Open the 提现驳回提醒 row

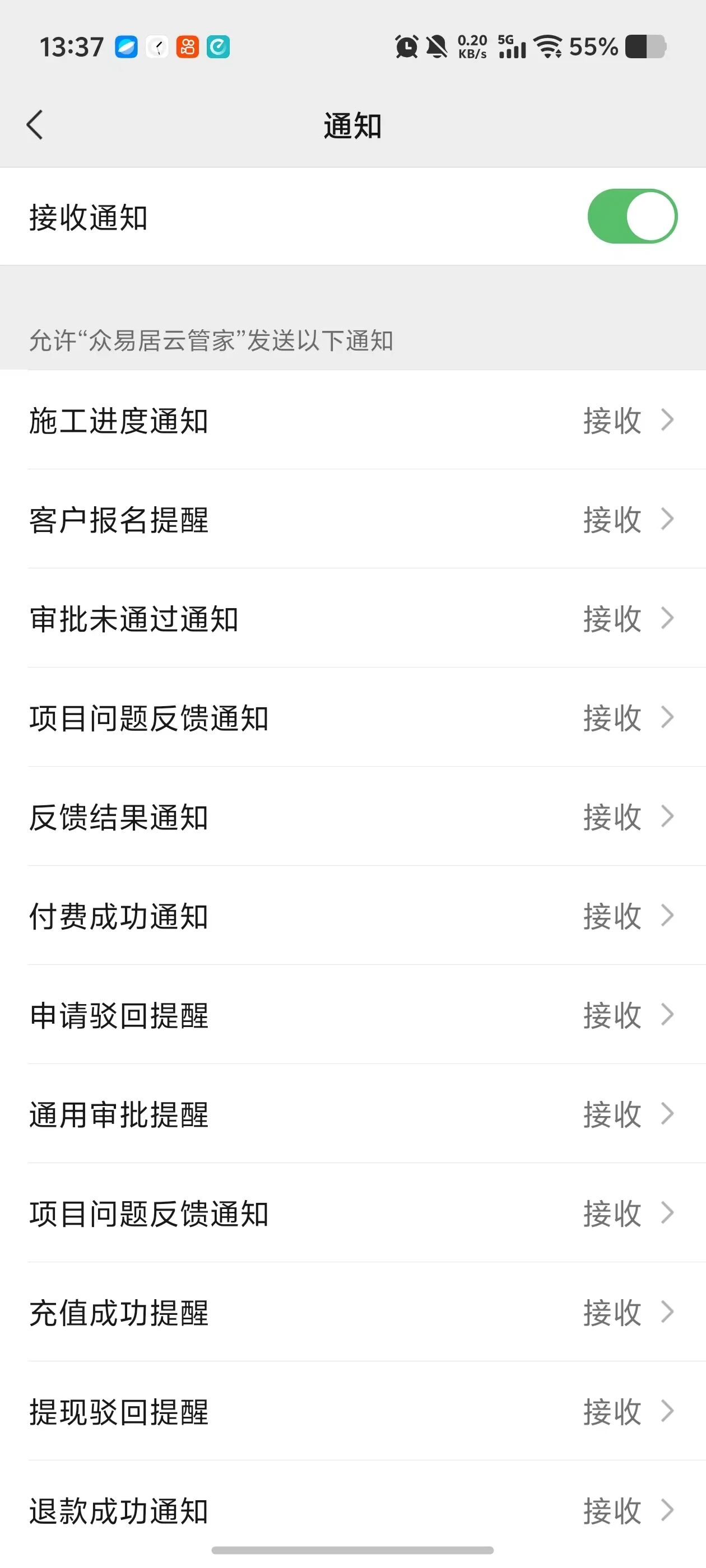352,1412
